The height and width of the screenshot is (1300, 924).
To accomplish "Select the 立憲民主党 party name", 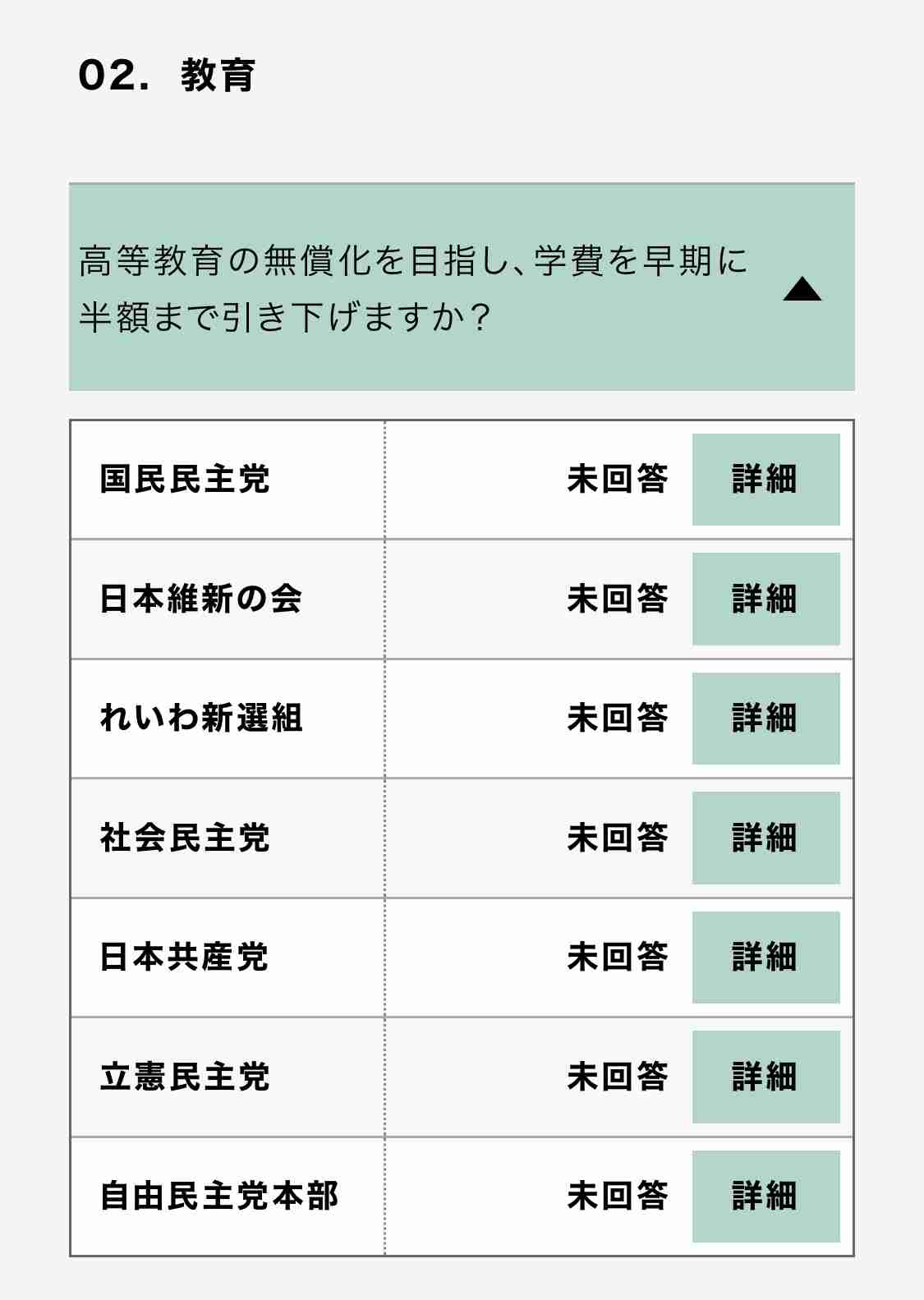I will point(181,1077).
